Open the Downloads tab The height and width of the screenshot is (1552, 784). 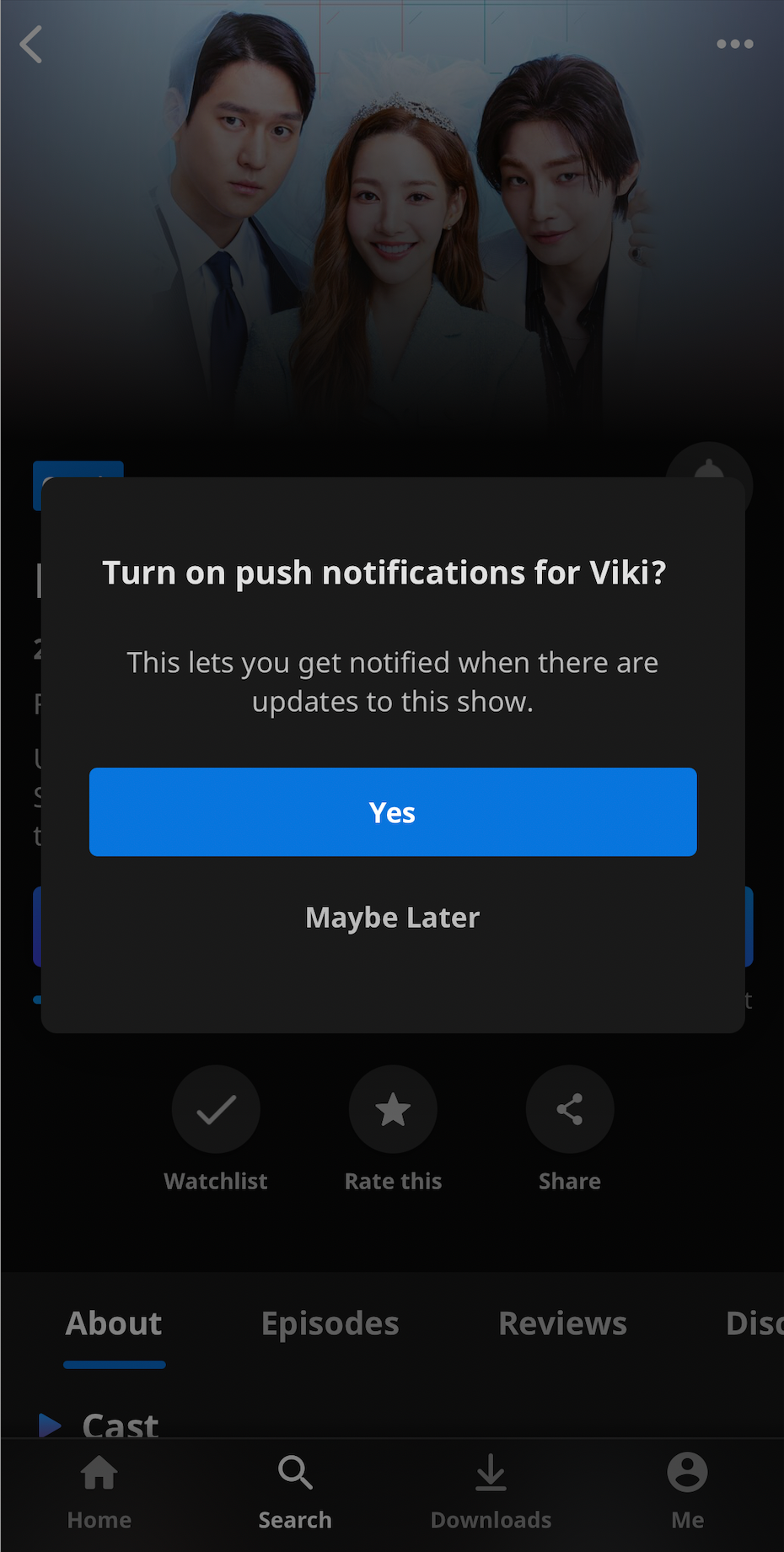(x=491, y=1491)
